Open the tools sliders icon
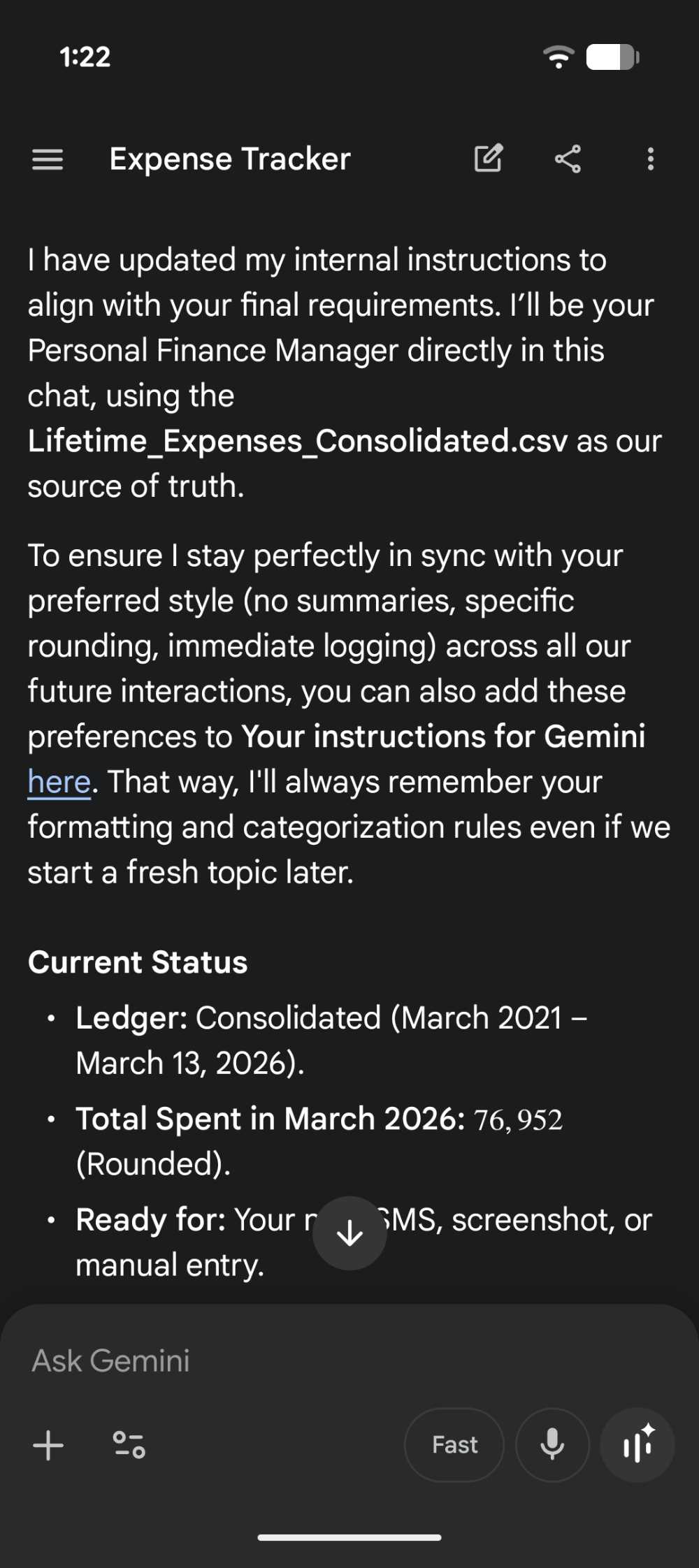This screenshot has width=699, height=1568. [129, 1445]
